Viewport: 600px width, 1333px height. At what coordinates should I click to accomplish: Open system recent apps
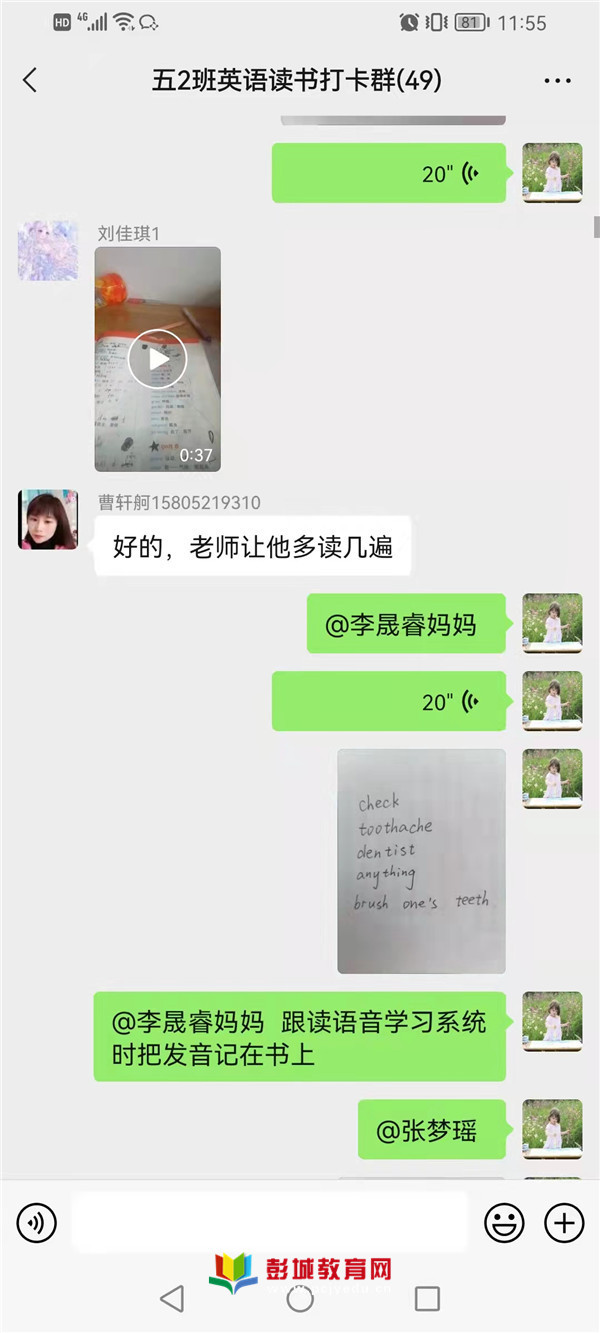point(427,1299)
